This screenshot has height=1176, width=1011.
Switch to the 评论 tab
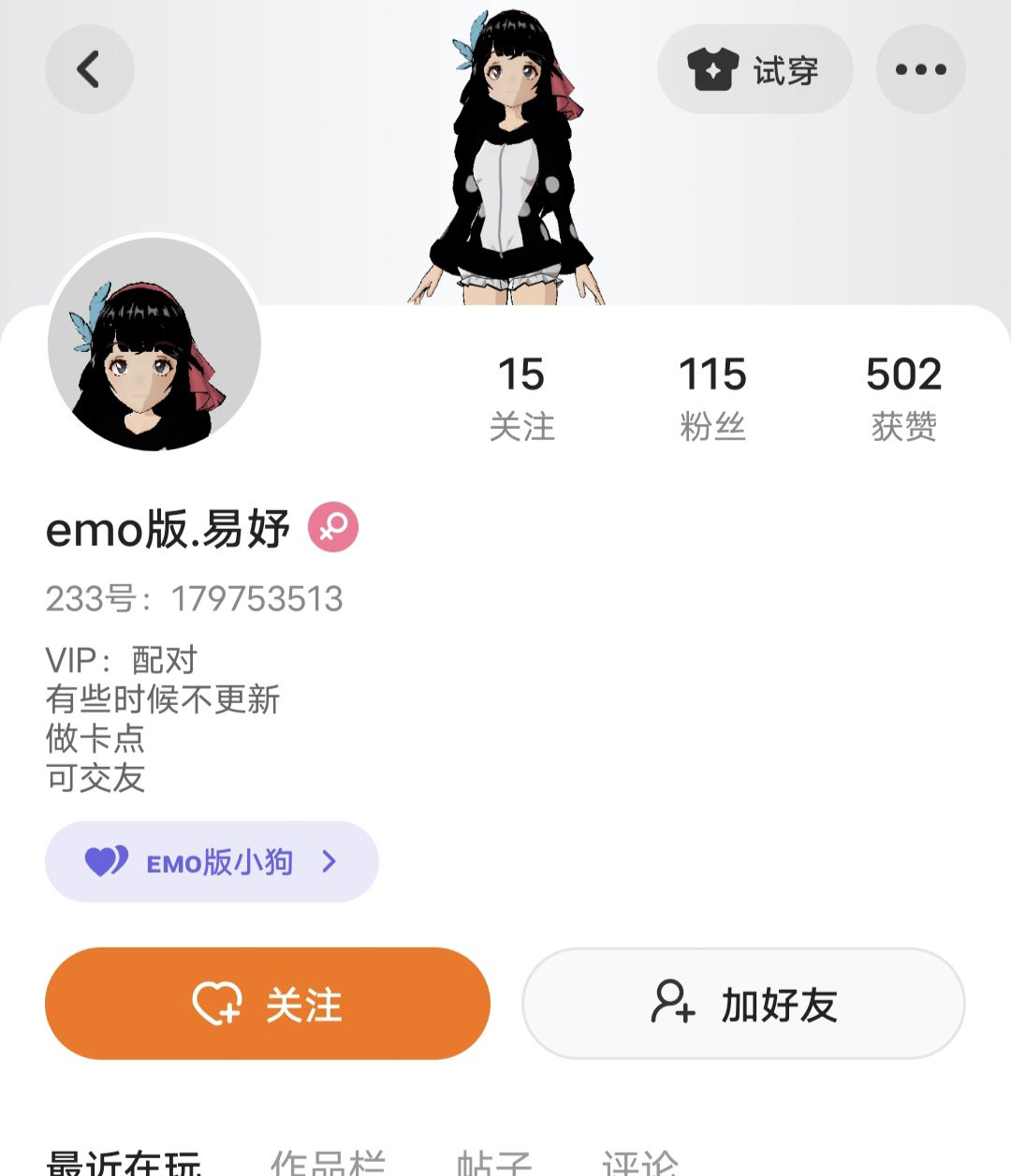pos(639,1163)
